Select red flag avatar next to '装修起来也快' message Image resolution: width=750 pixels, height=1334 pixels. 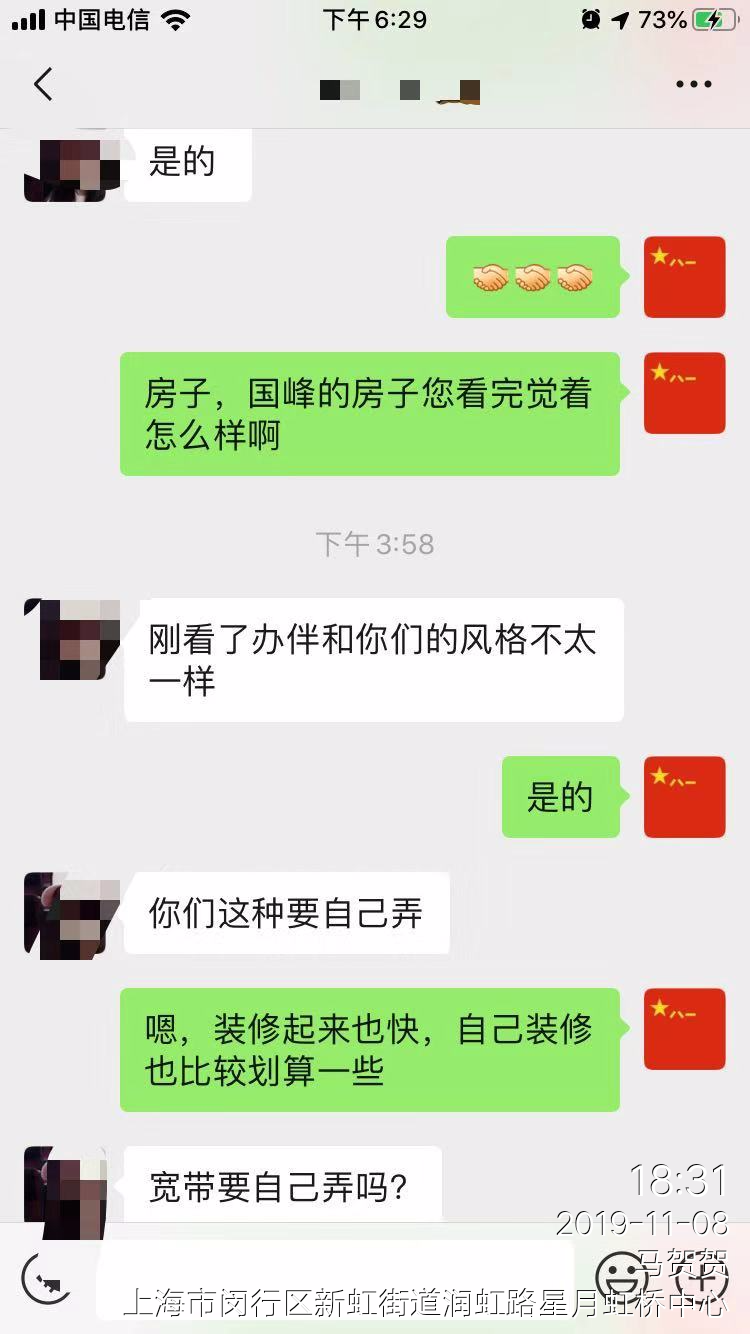click(684, 1029)
